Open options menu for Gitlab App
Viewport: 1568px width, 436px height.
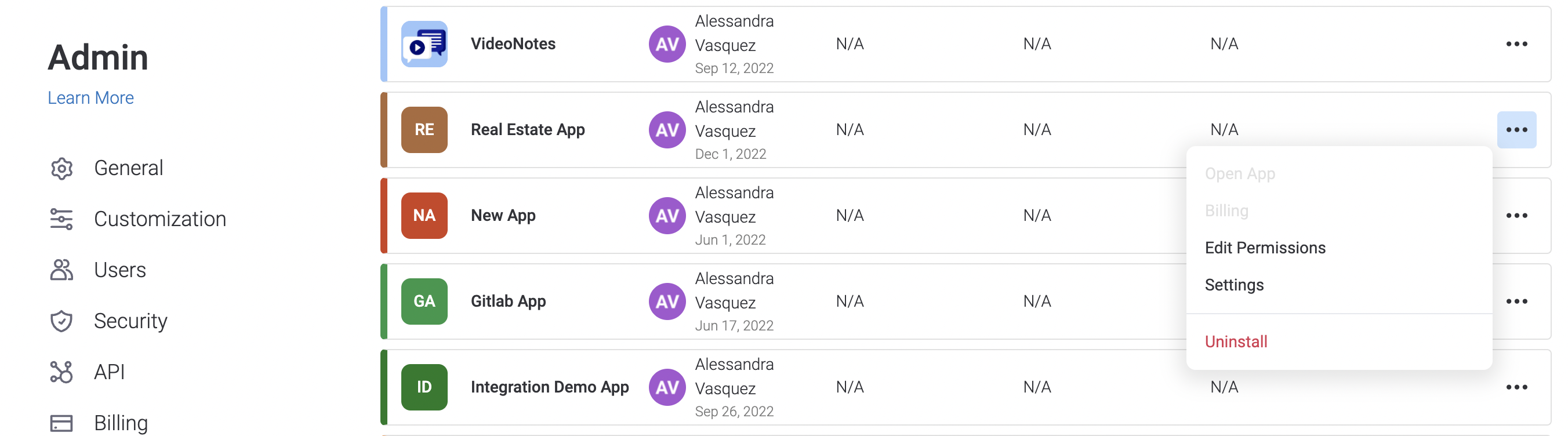(1516, 301)
